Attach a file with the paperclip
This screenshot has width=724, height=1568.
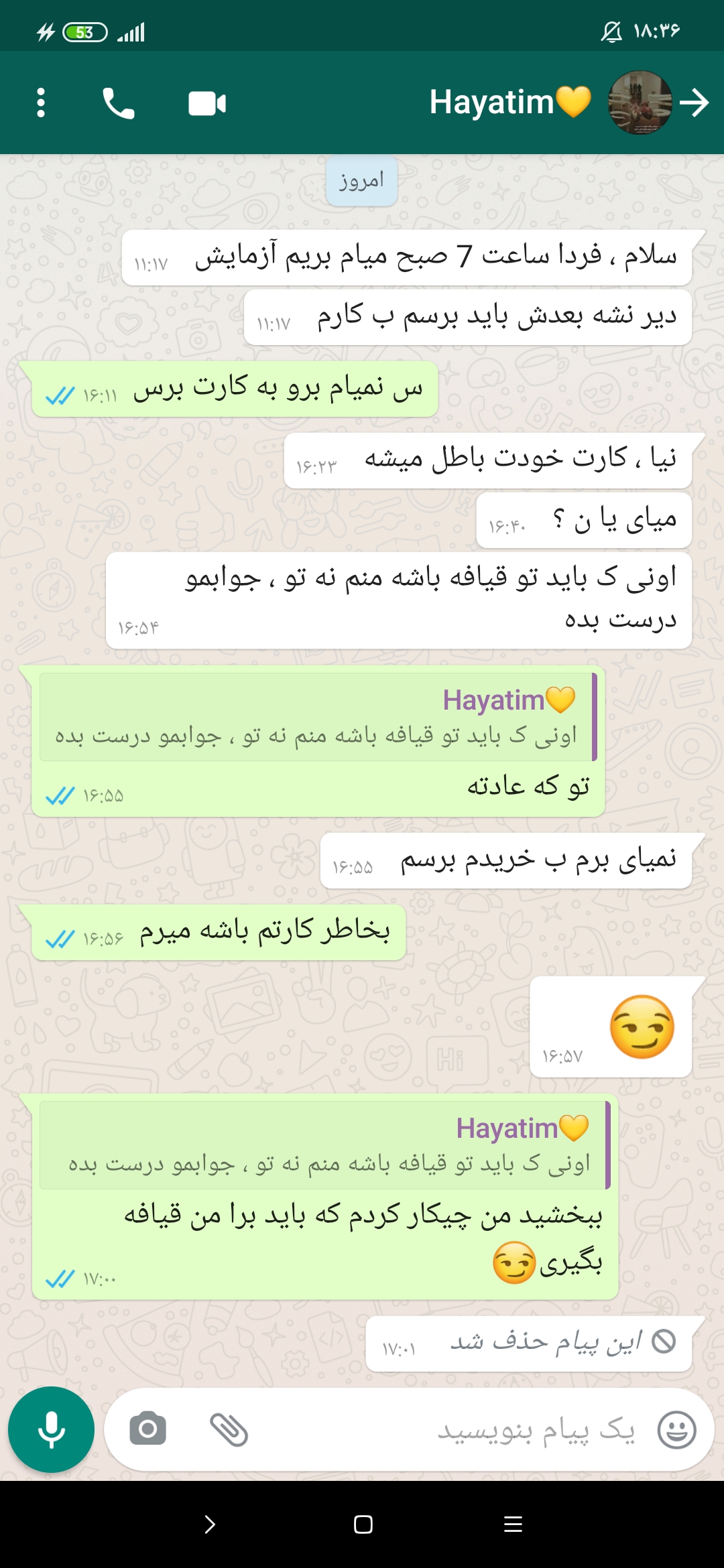(229, 1429)
